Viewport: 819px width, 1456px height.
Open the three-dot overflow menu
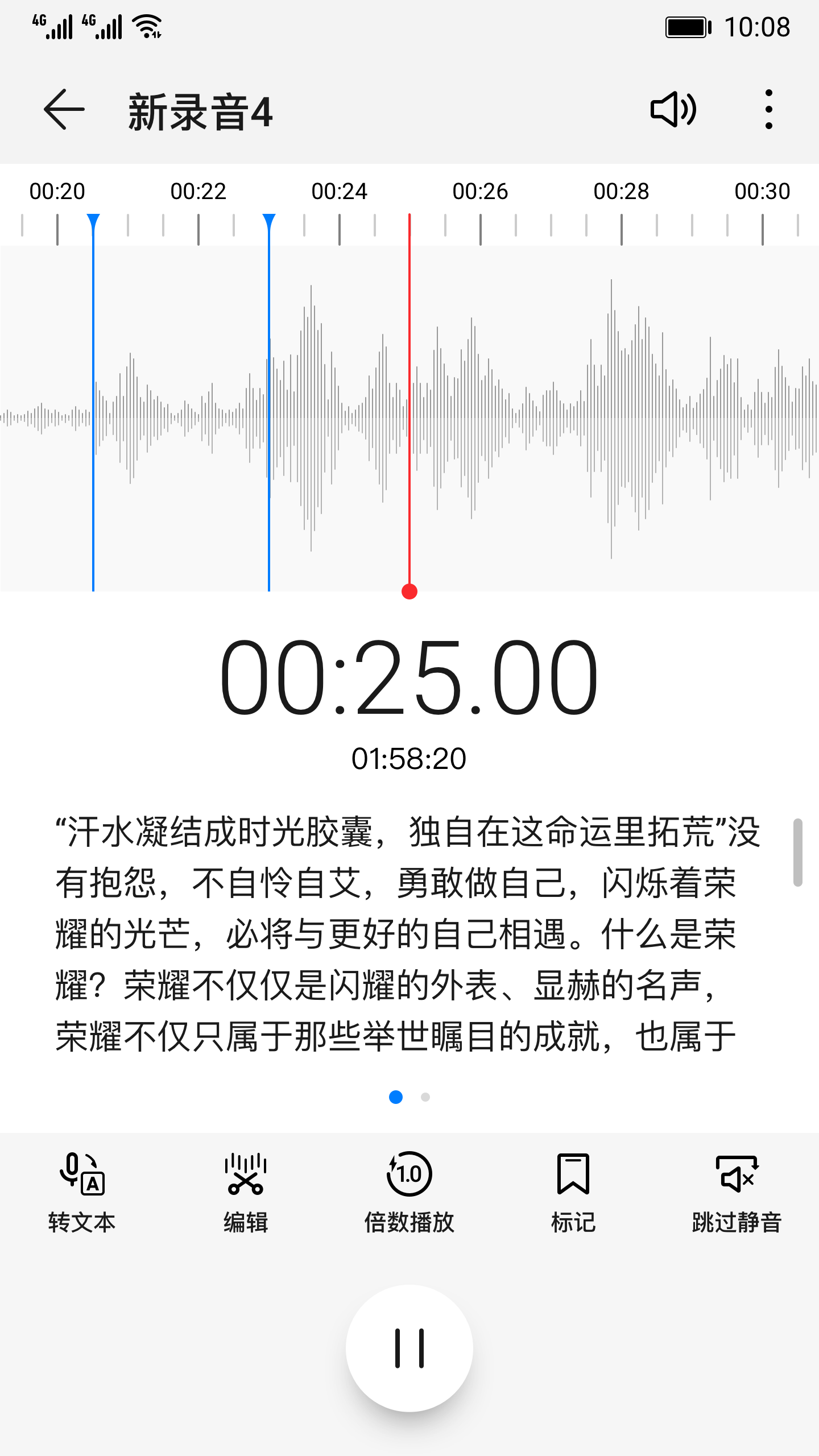point(768,109)
